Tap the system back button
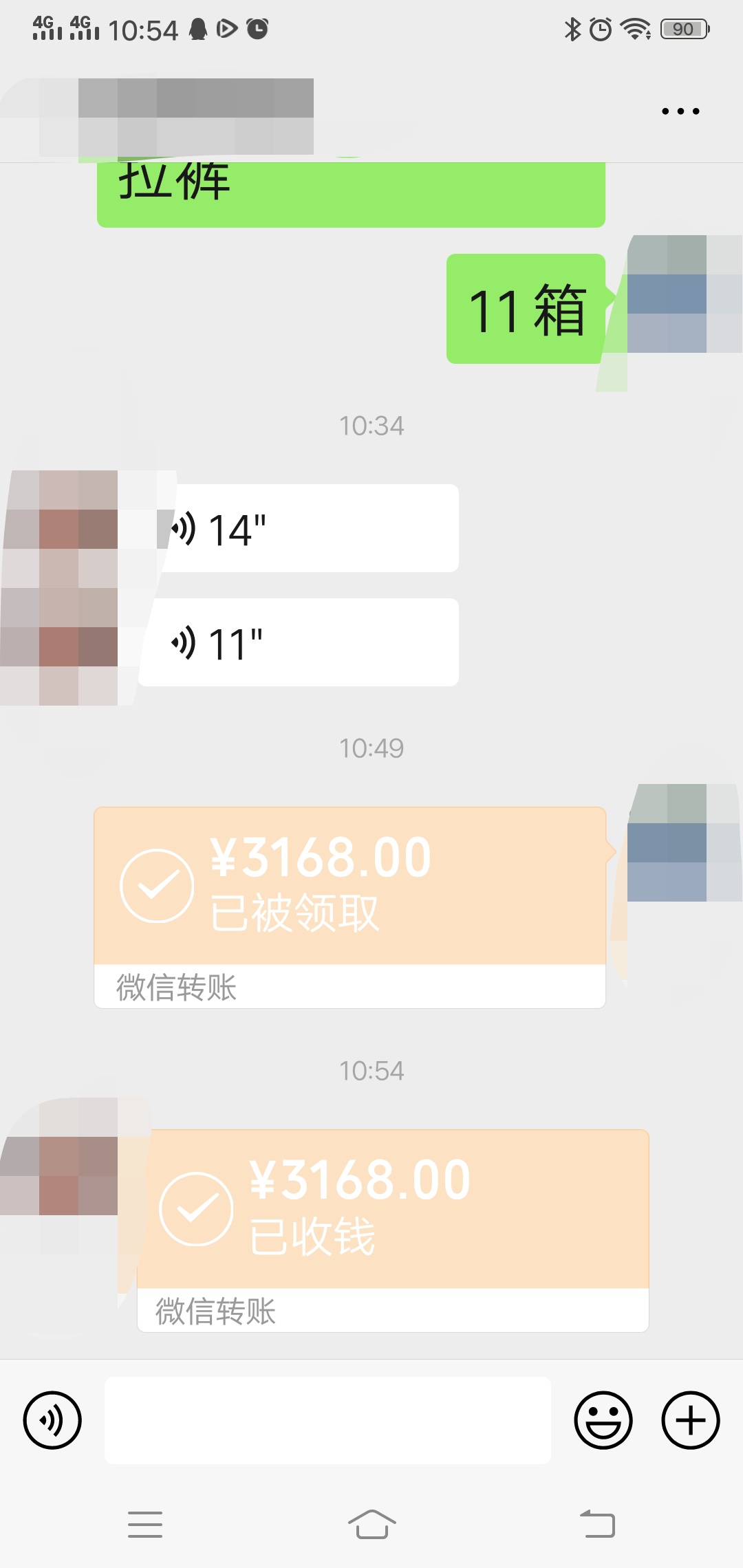Viewport: 743px width, 1568px height. (597, 1524)
